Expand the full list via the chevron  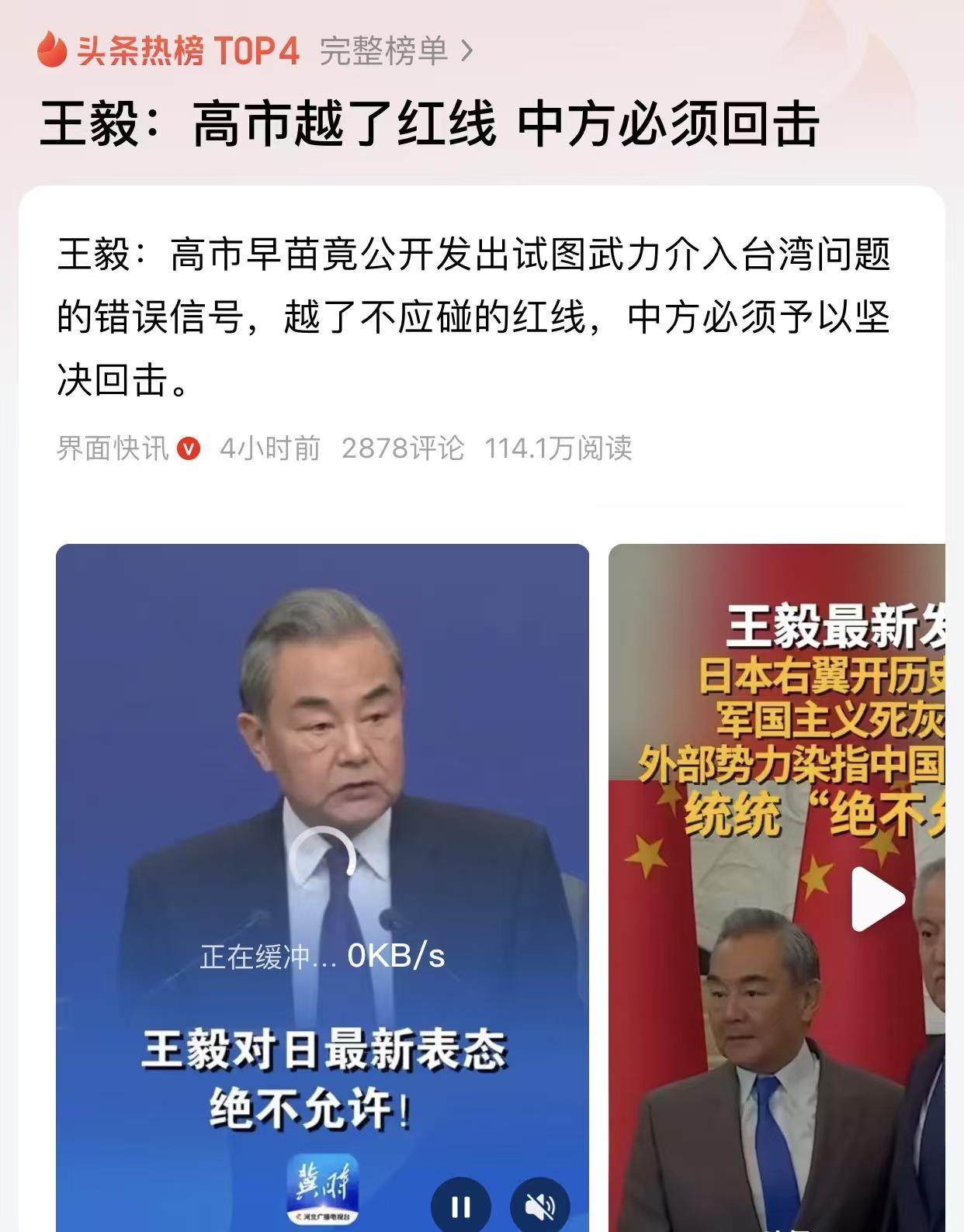(x=466, y=48)
